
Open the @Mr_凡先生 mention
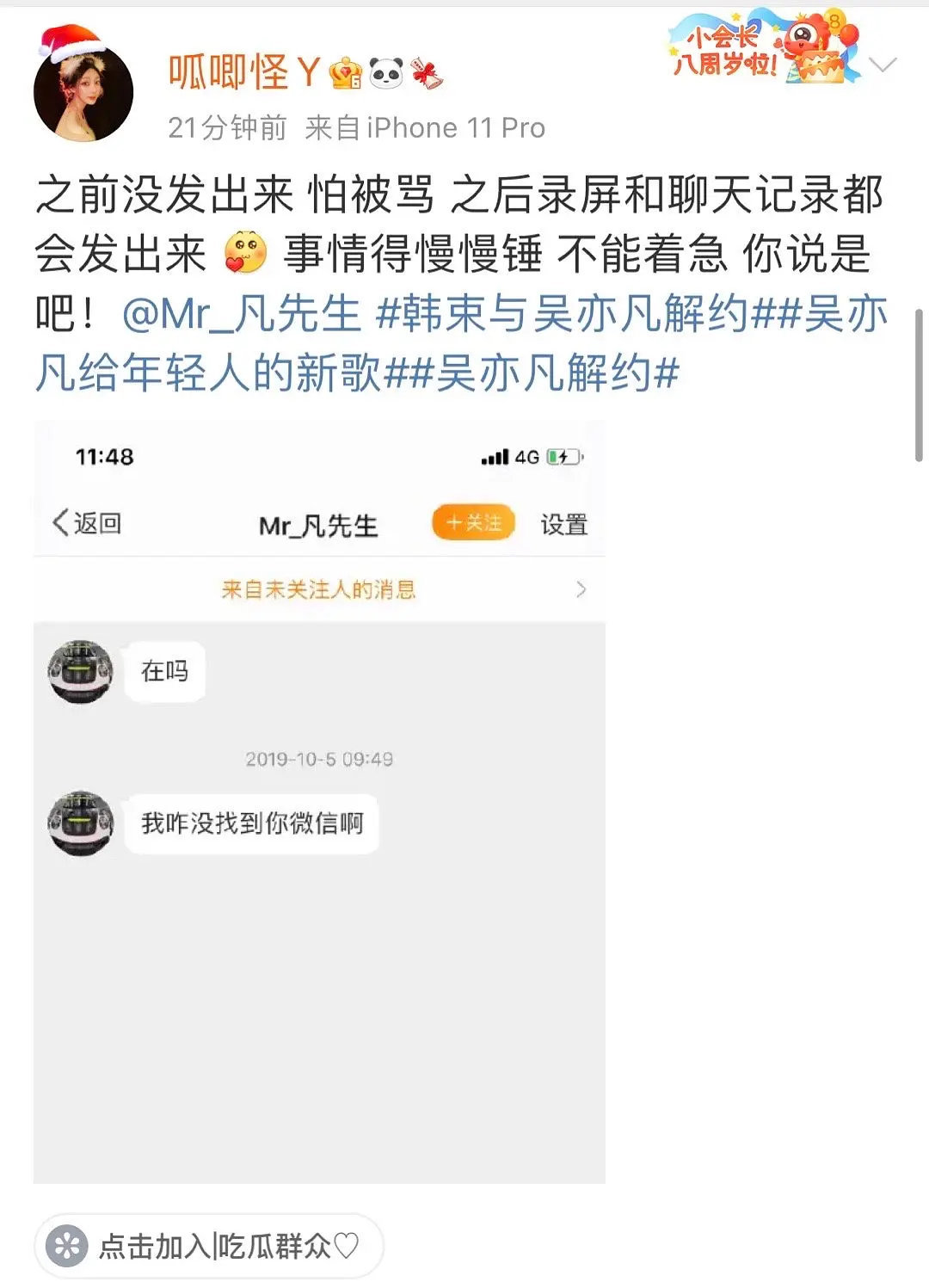(242, 313)
